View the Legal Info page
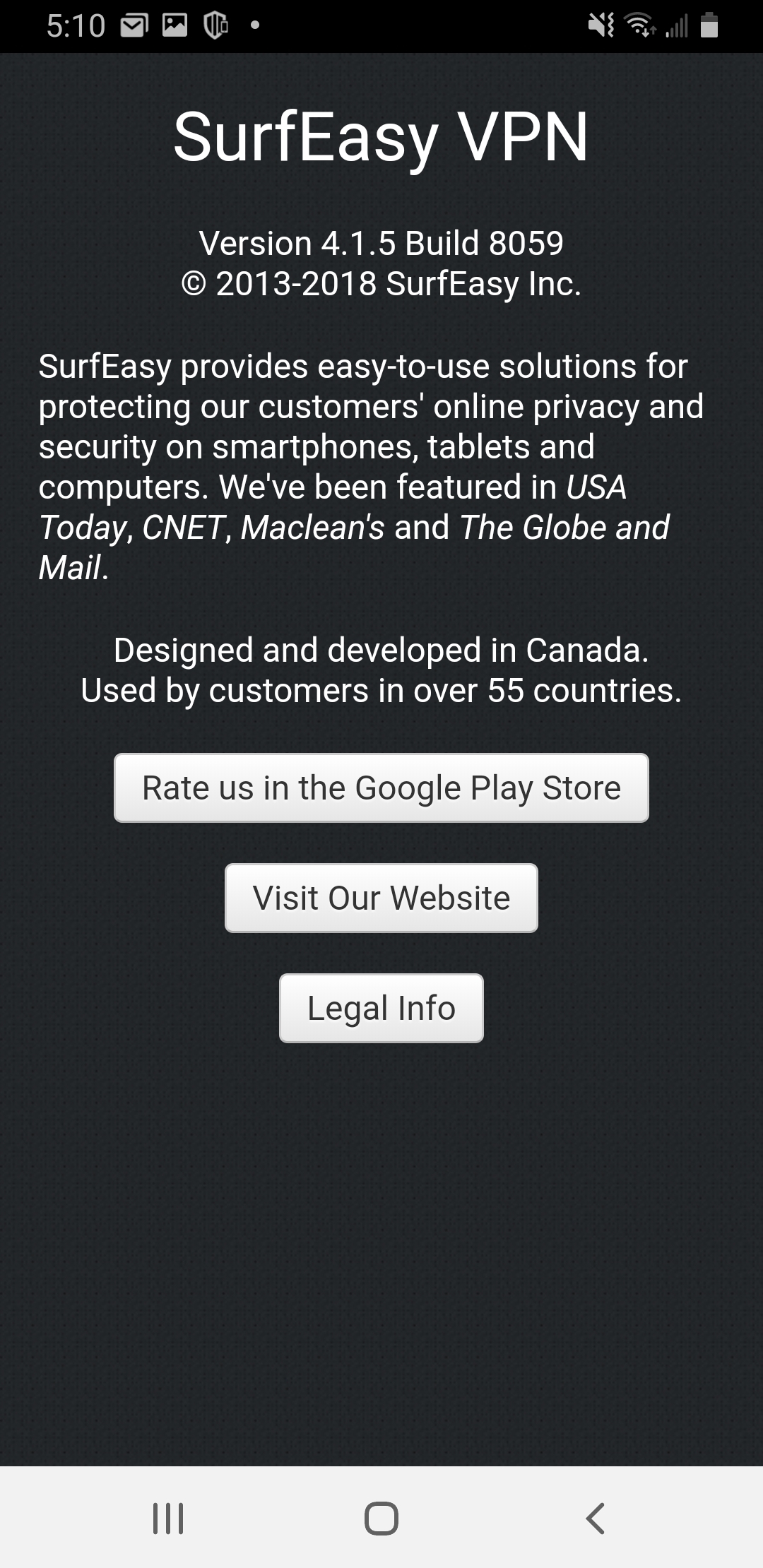The height and width of the screenshot is (1568, 763). pos(381,1008)
